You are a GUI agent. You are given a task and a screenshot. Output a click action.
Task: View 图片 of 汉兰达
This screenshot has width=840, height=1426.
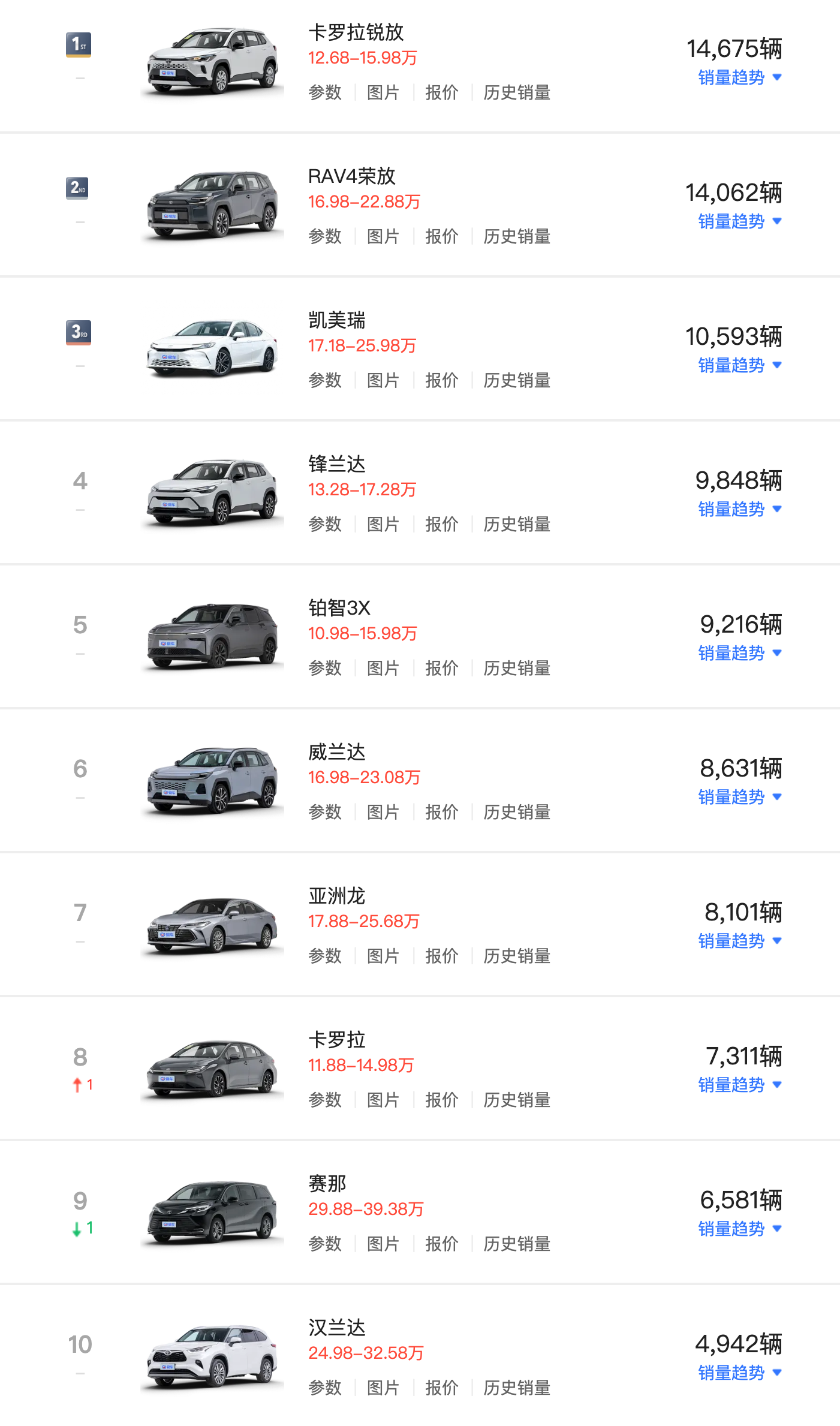click(x=383, y=1388)
